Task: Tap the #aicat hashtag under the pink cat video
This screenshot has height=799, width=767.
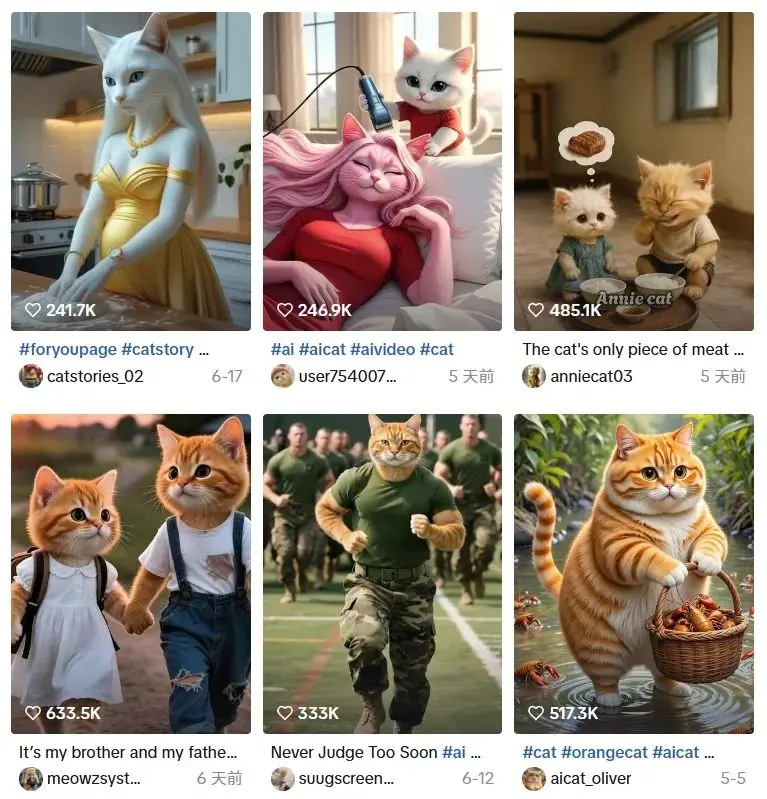Action: tap(320, 350)
